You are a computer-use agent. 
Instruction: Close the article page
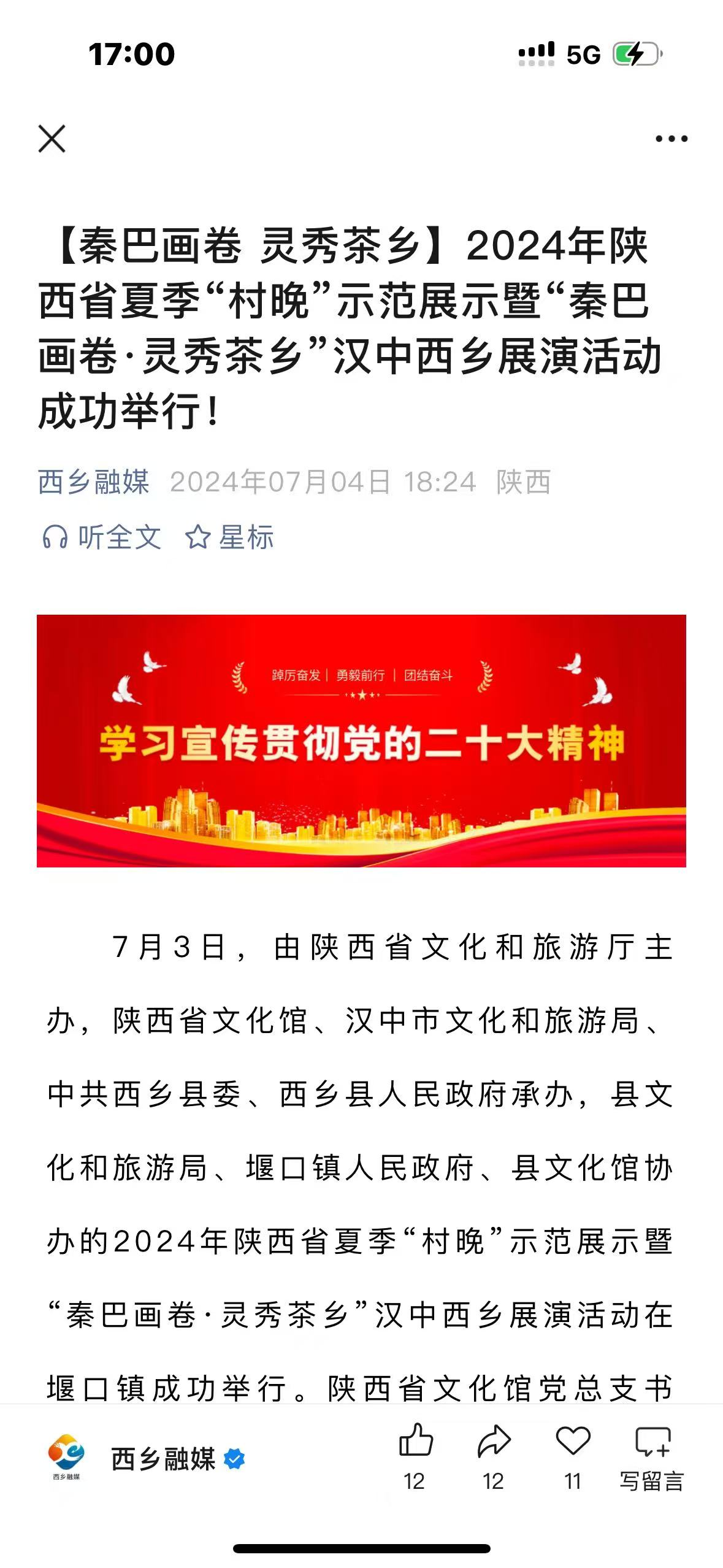(x=52, y=139)
